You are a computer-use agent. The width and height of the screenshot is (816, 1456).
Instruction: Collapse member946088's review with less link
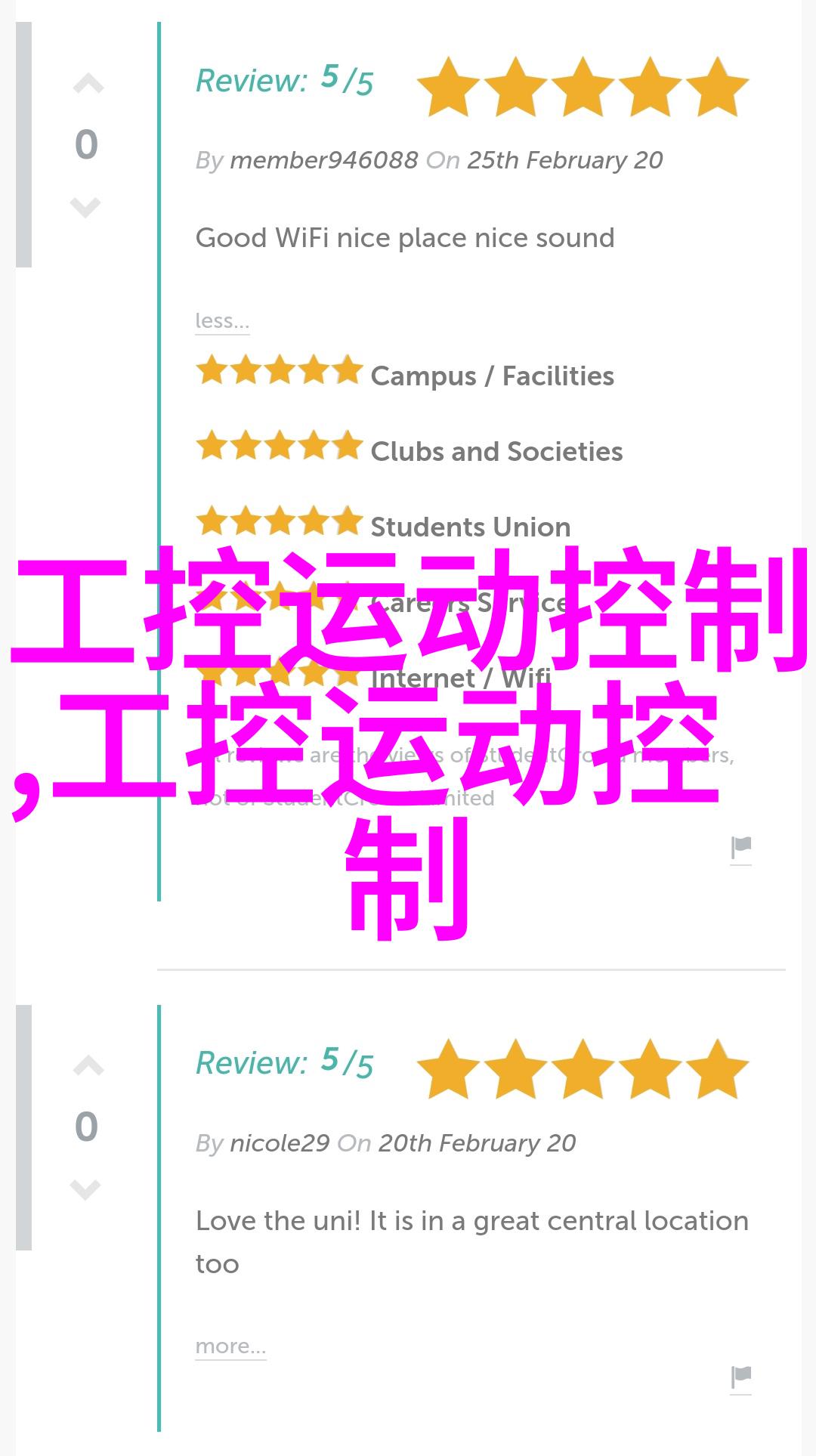coord(221,321)
